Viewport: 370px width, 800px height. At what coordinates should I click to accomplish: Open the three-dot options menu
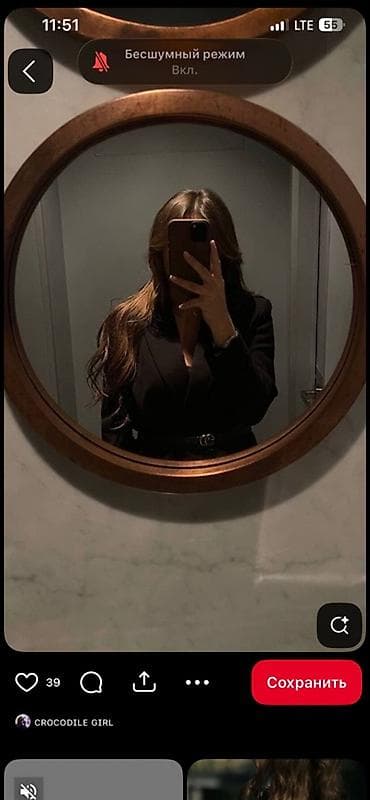[x=197, y=682]
